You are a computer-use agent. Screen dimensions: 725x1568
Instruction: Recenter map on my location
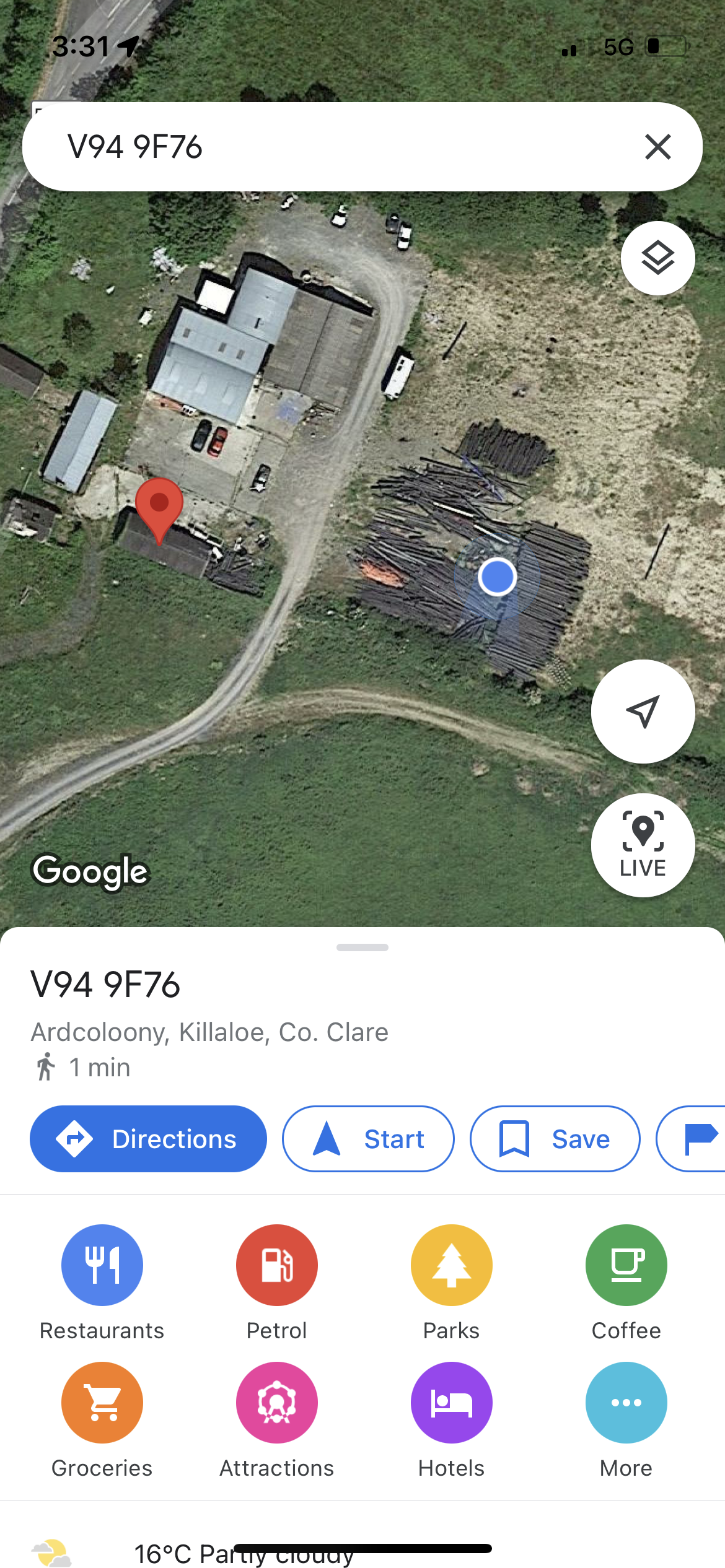coord(643,712)
